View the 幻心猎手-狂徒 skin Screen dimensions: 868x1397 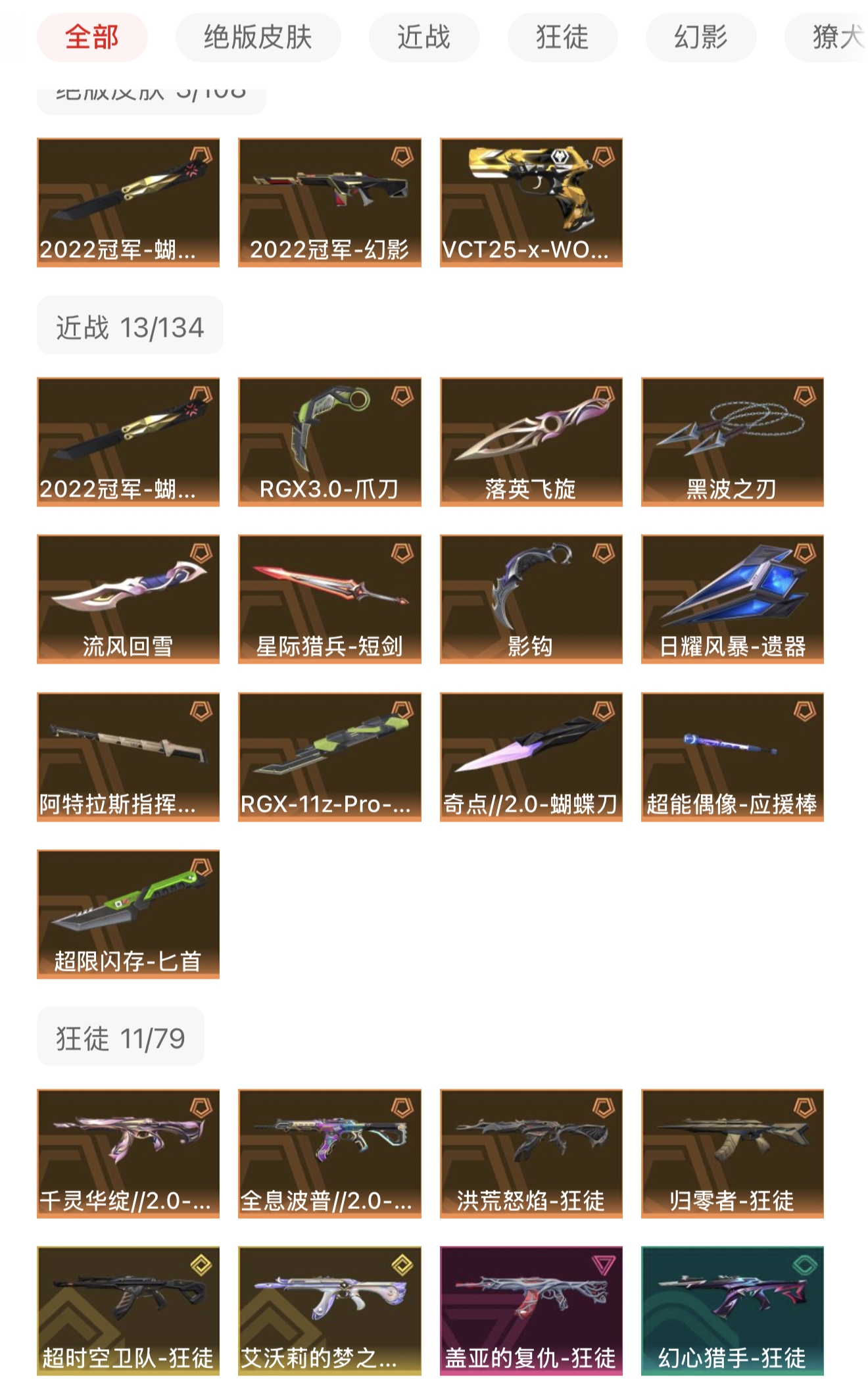tap(732, 1310)
